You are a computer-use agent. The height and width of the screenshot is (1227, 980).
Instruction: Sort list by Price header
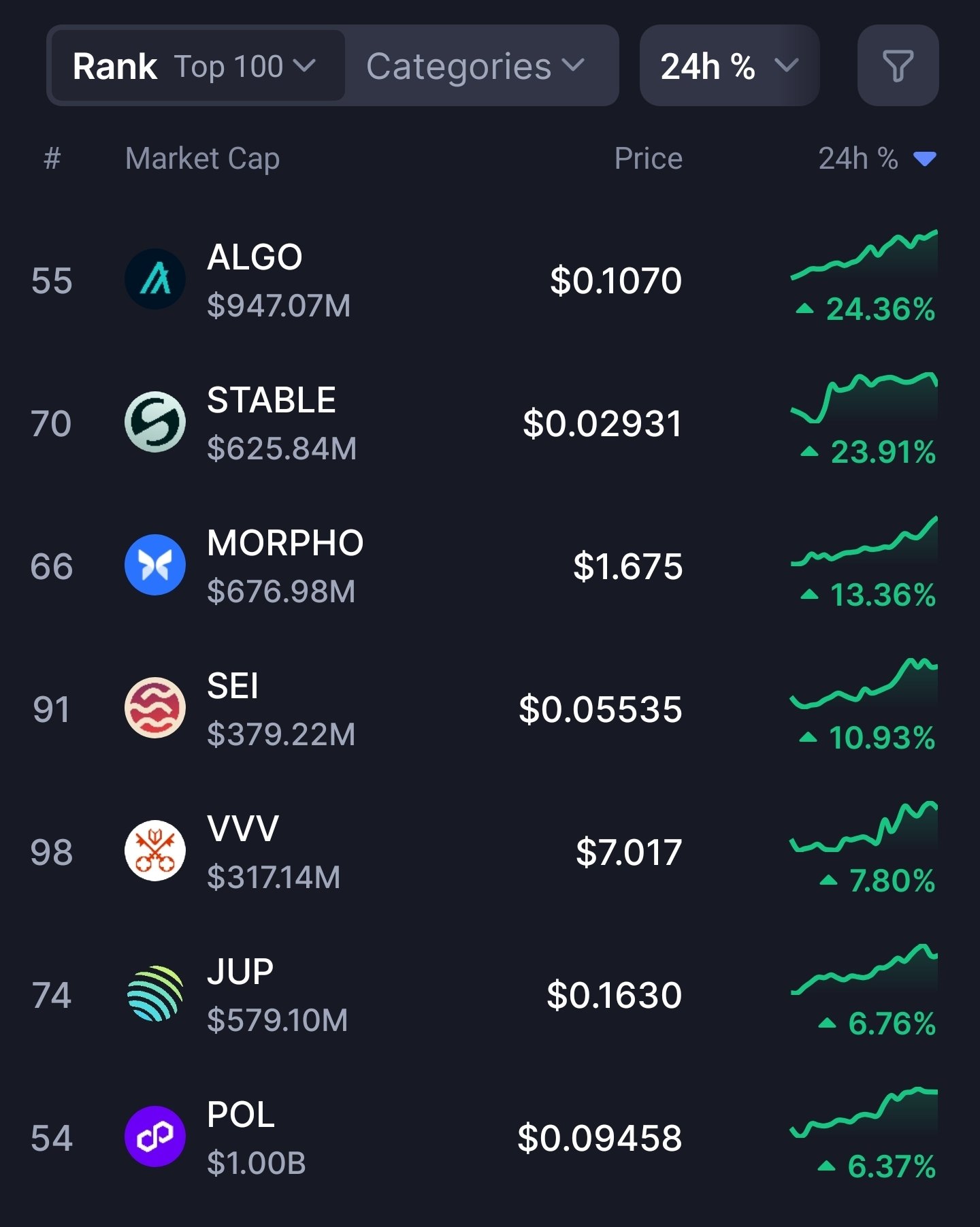(x=647, y=159)
